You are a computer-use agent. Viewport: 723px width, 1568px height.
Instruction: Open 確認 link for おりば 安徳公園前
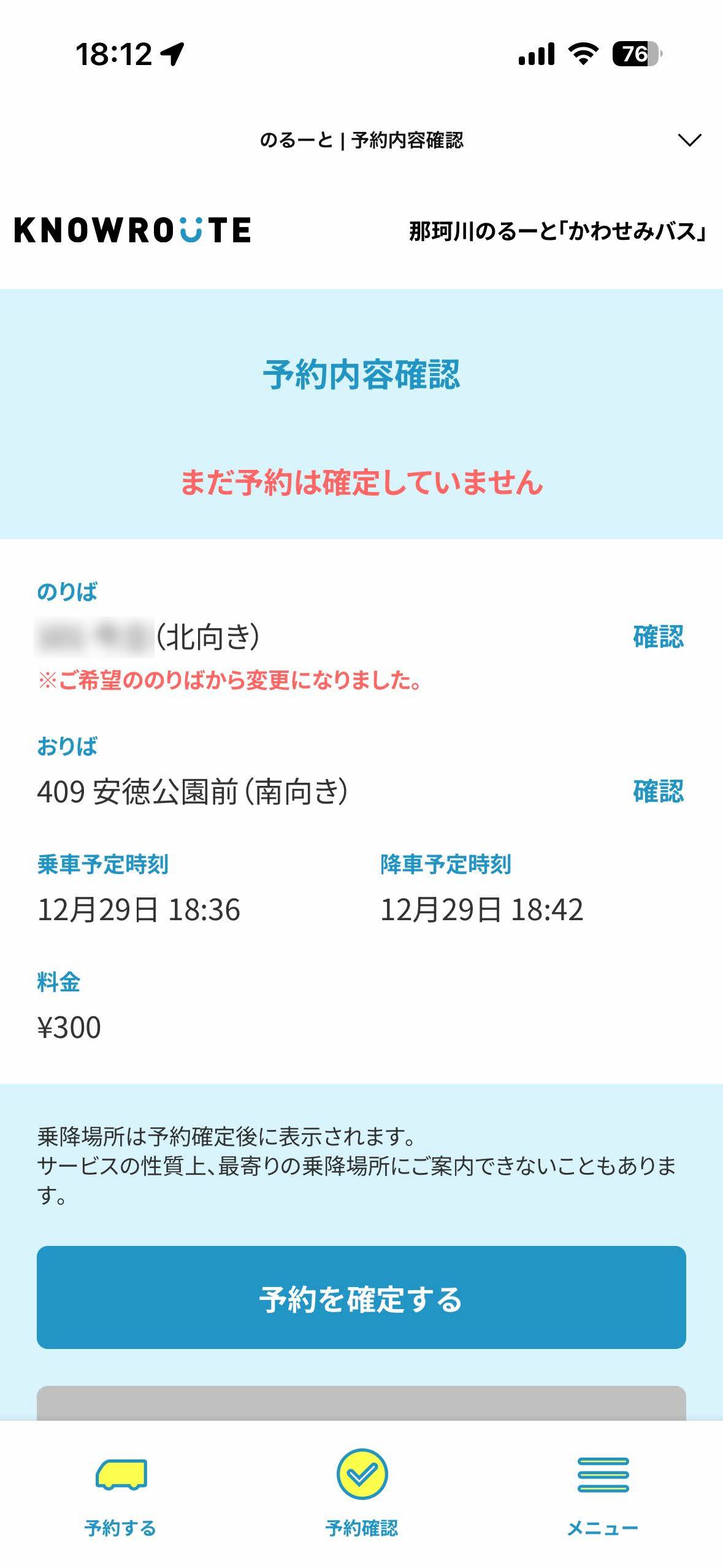point(658,791)
